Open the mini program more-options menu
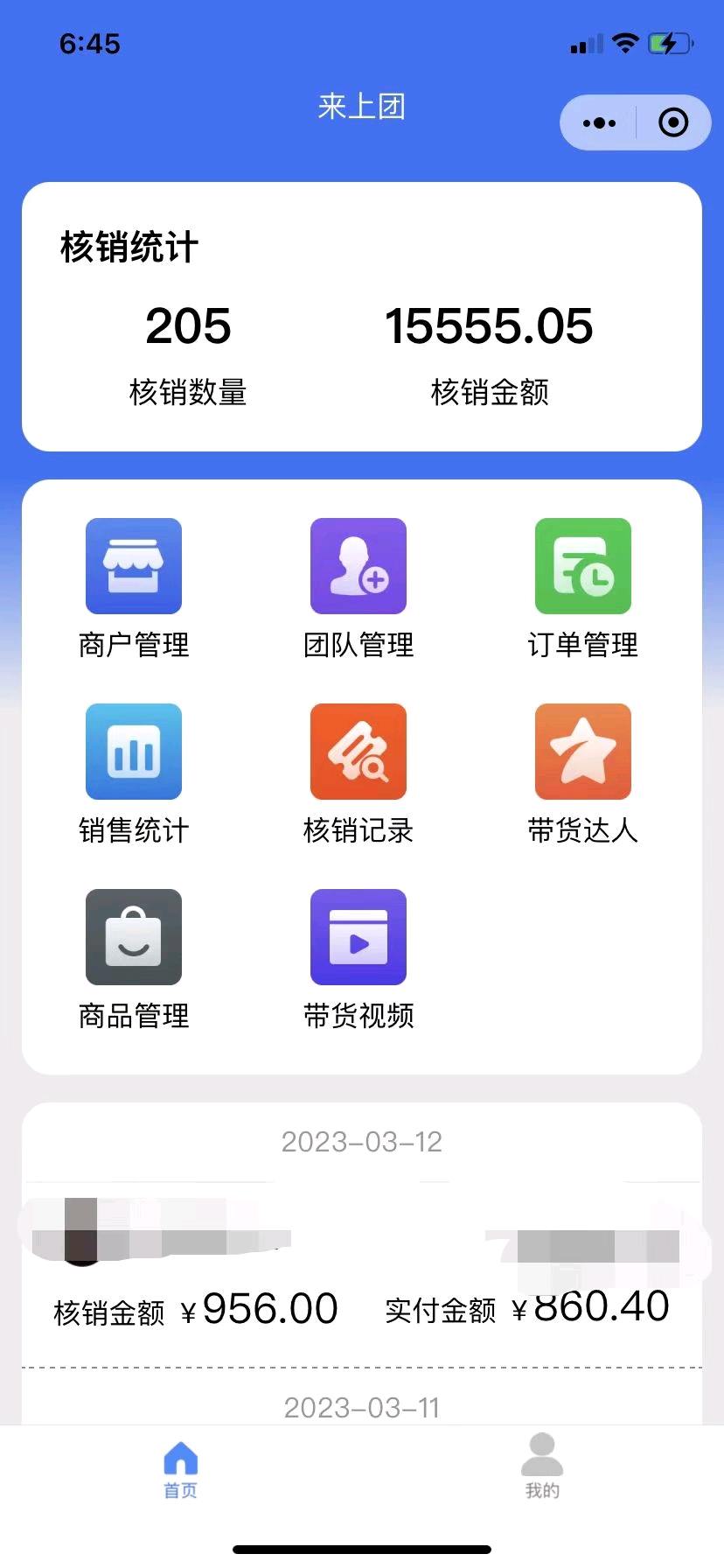The image size is (724, 1568). click(x=599, y=123)
